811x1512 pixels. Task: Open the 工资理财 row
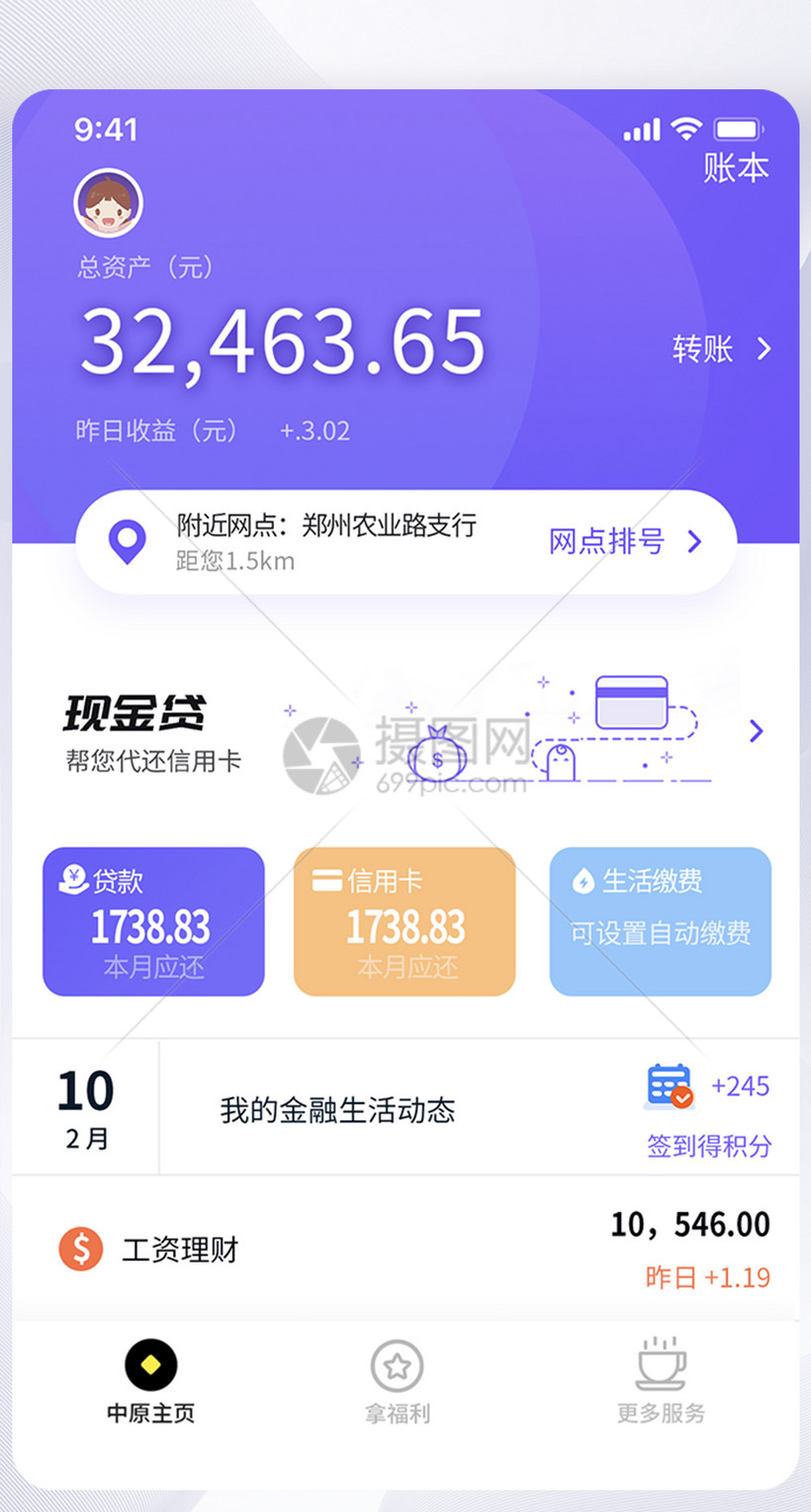(405, 1250)
